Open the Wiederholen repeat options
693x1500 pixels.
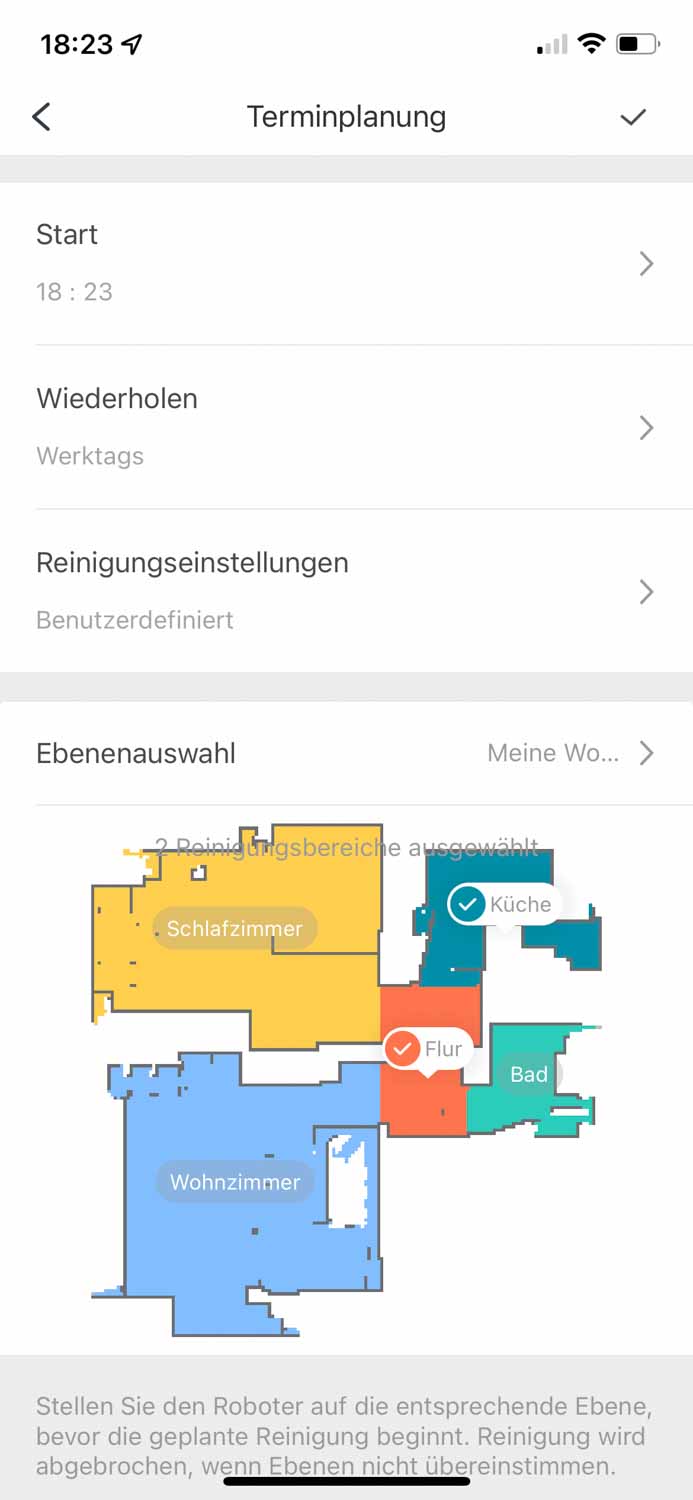click(346, 427)
